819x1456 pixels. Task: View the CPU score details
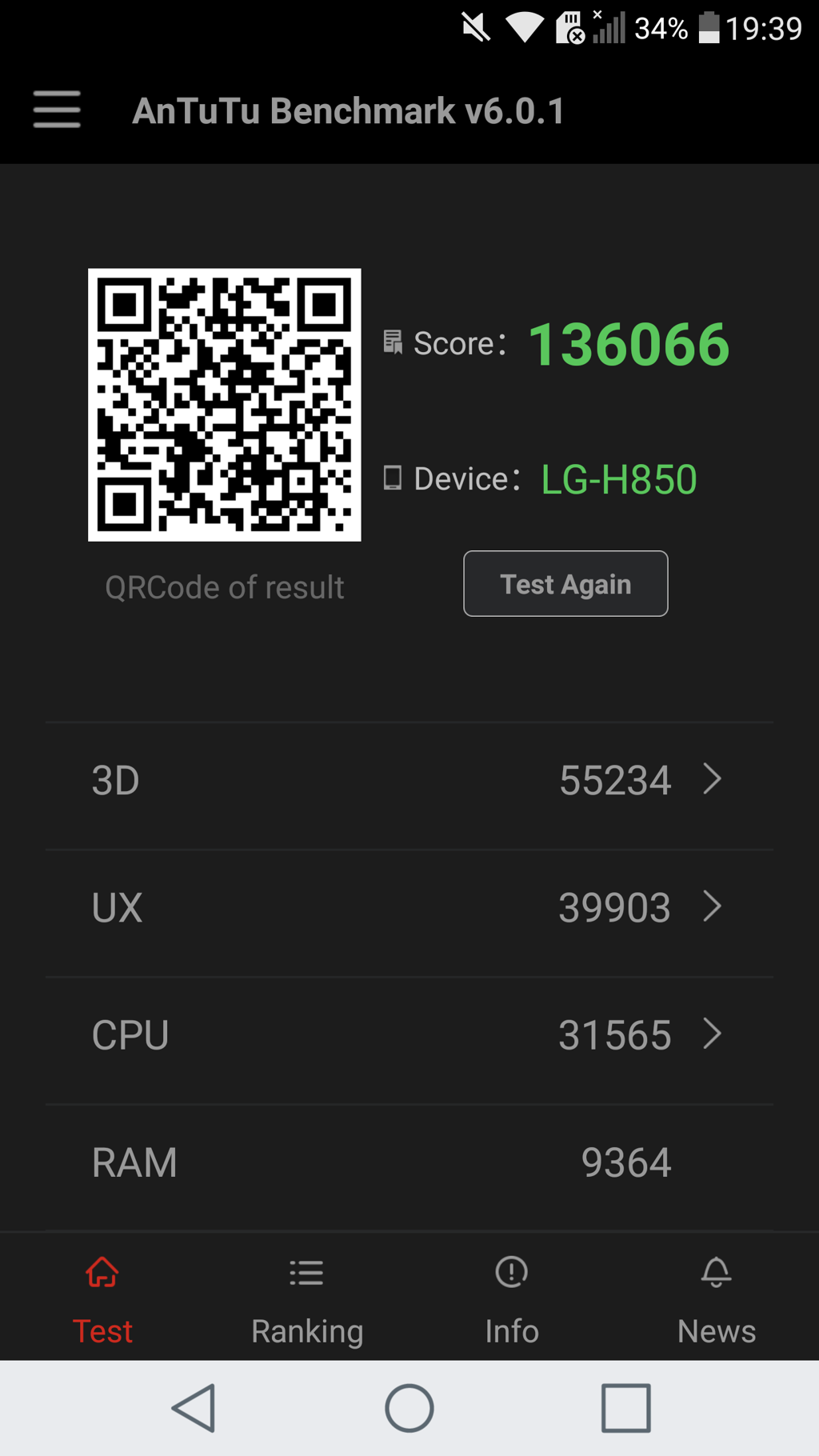409,1034
